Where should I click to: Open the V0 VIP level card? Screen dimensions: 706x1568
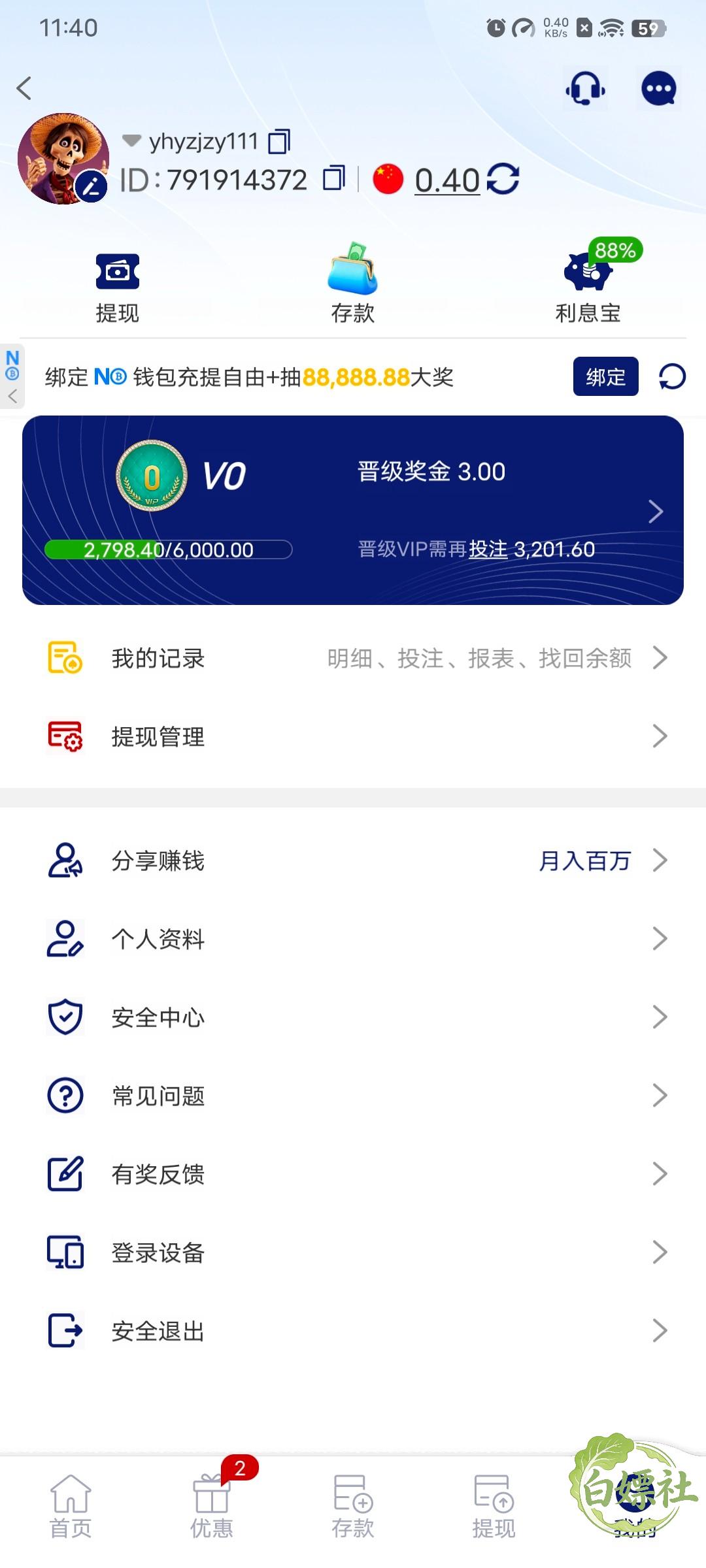[353, 510]
